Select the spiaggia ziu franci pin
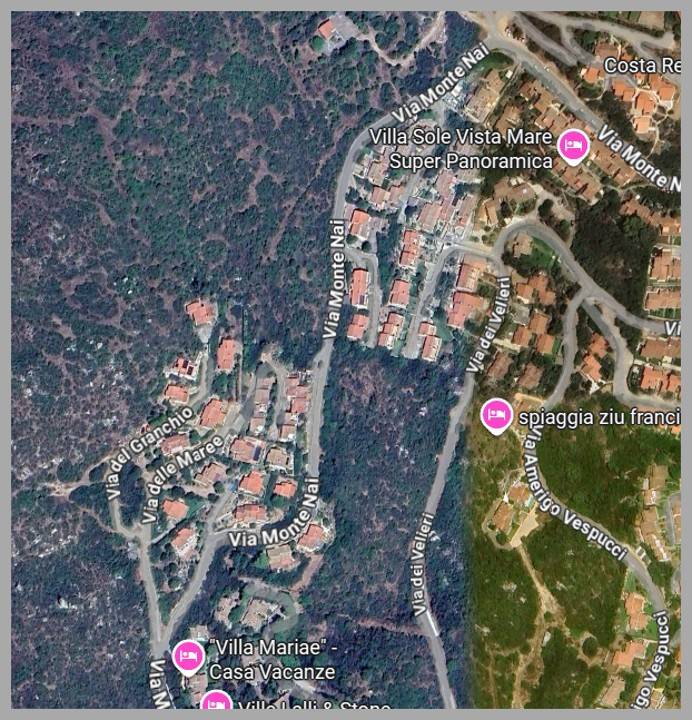This screenshot has height=720, width=692. [x=495, y=415]
